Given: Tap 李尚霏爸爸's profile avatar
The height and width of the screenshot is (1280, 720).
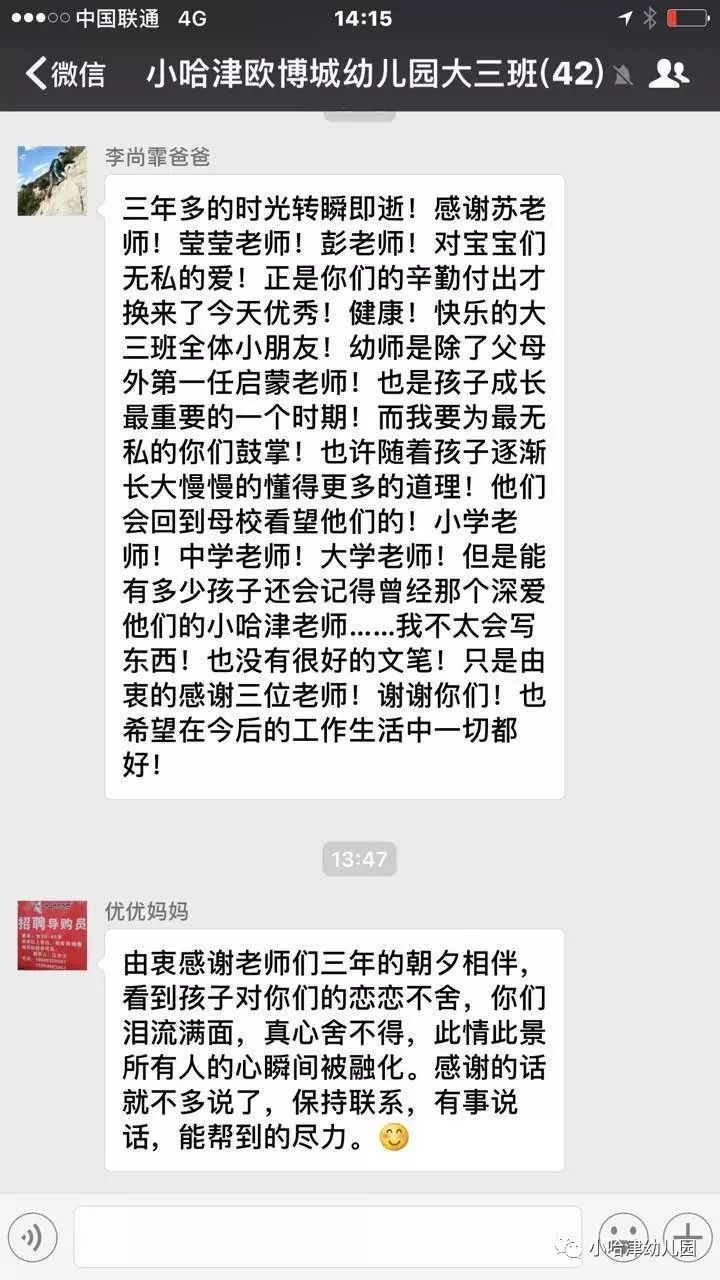Looking at the screenshot, I should tap(52, 181).
